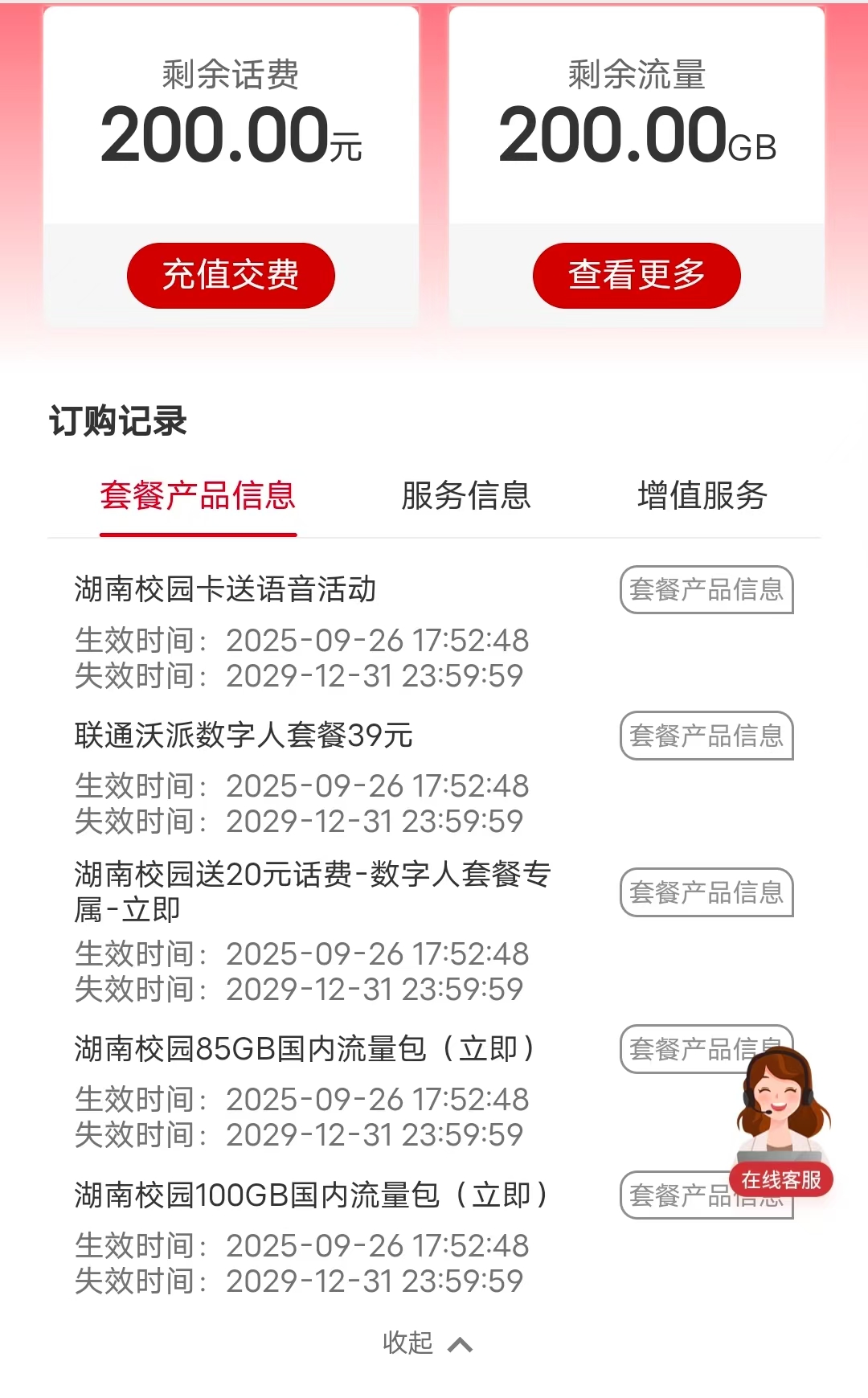The width and height of the screenshot is (868, 1398).
Task: Select the 套餐产品信息 tab
Action: coord(198,495)
